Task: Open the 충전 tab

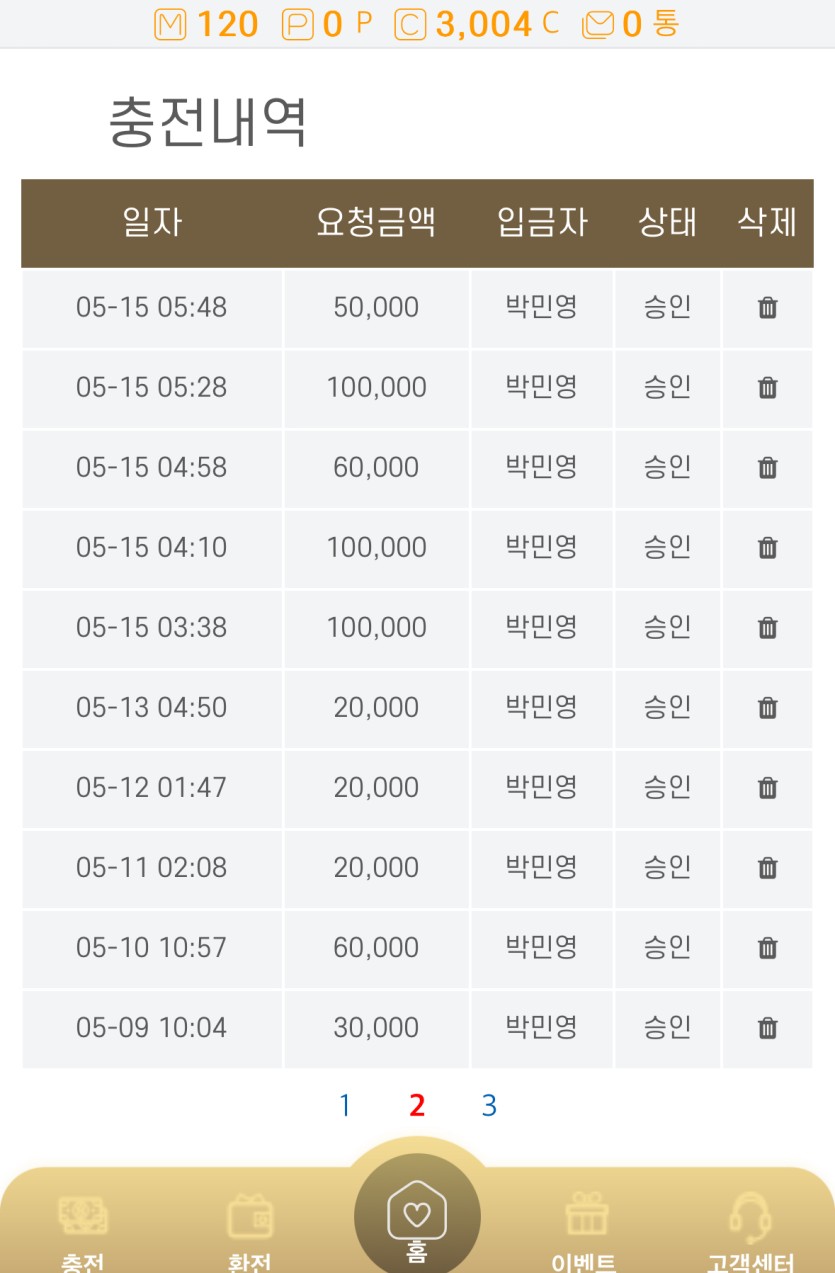Action: (x=83, y=1232)
